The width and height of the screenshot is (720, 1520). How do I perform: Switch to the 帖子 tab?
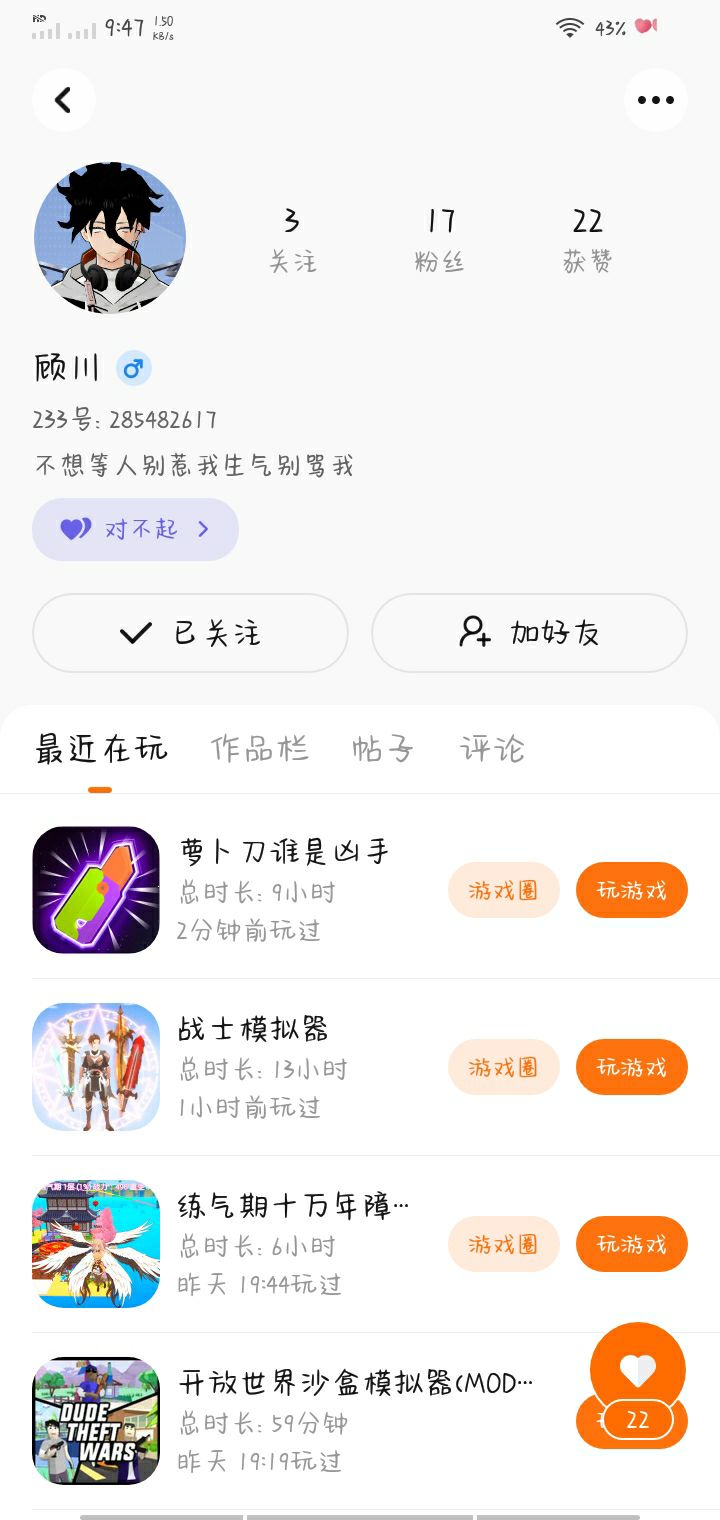click(382, 749)
